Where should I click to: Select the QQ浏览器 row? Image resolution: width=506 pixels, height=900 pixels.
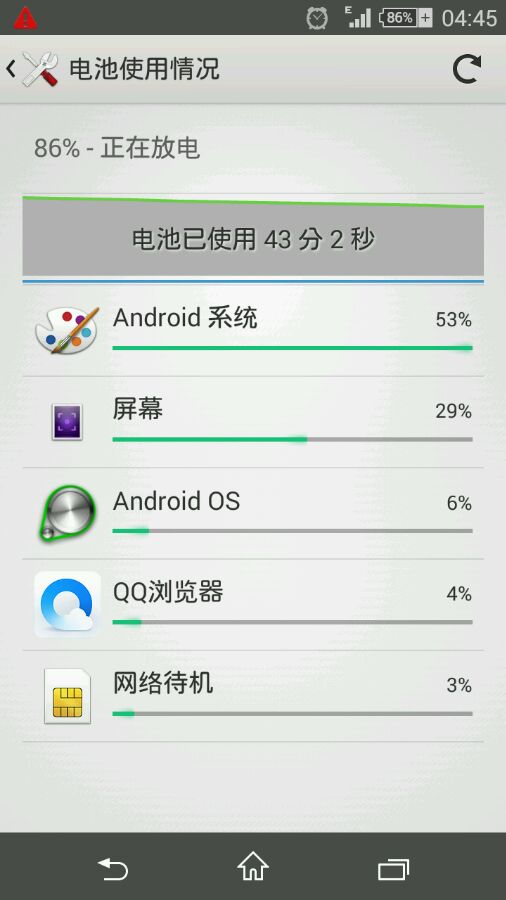[253, 605]
